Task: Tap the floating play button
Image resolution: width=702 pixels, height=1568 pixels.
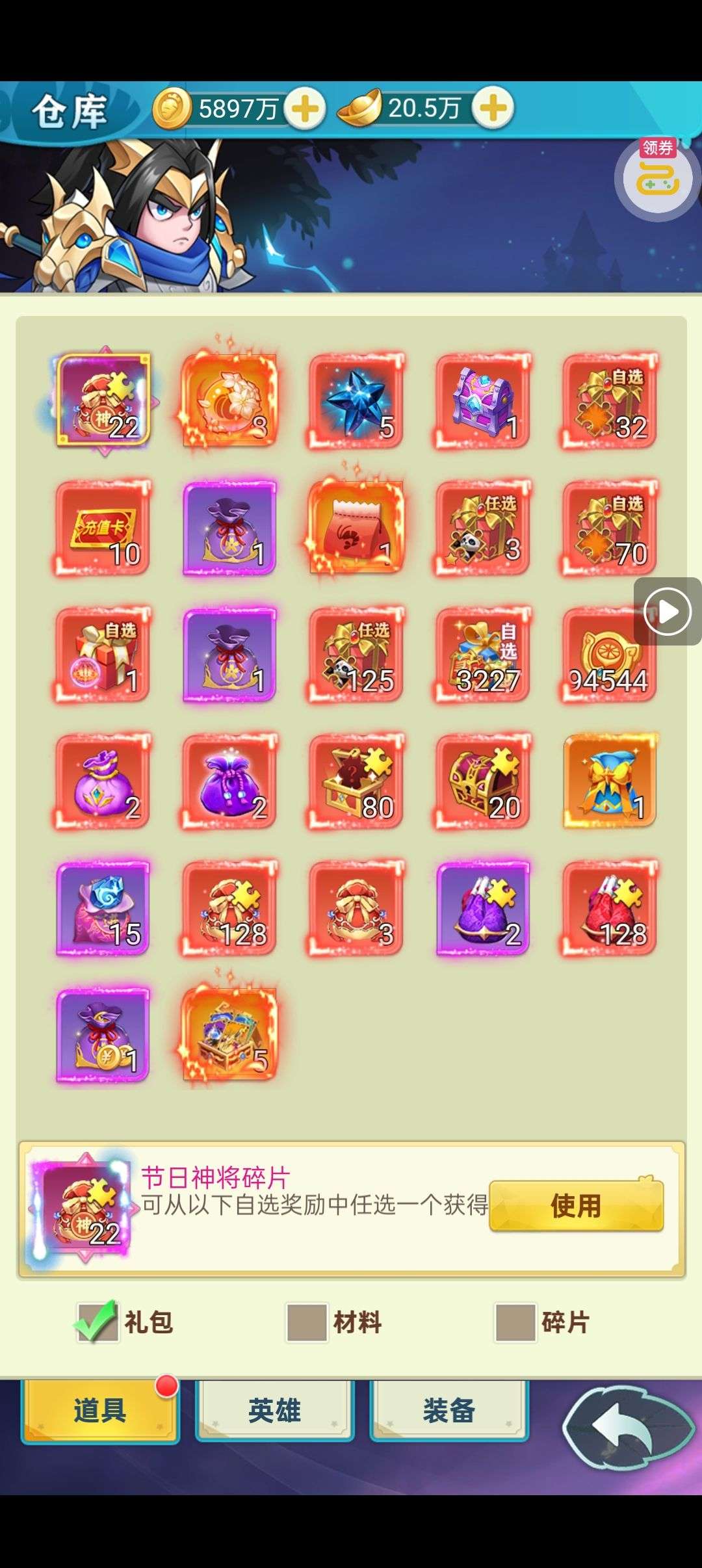Action: point(668,611)
